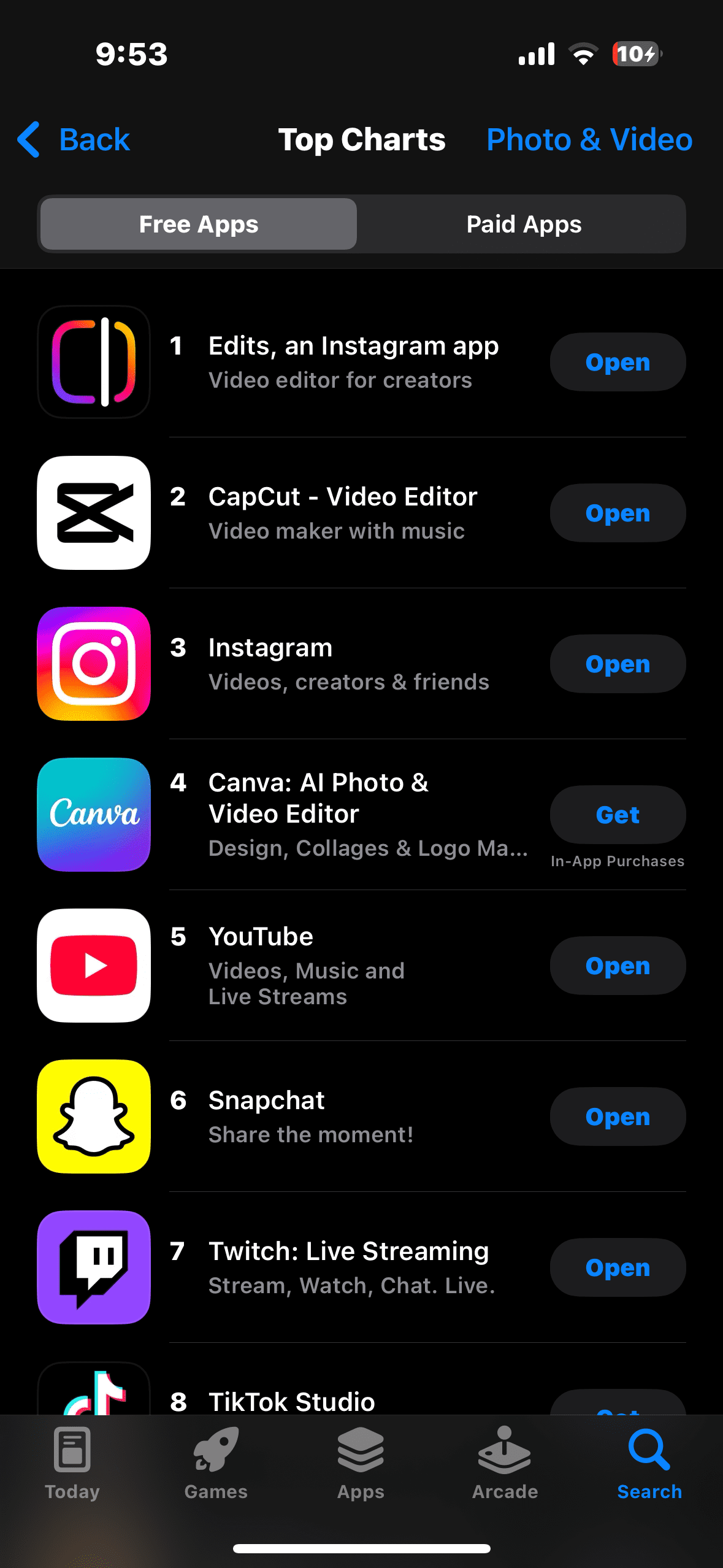Tap Open beside Snapchat
The width and height of the screenshot is (723, 1568).
(x=617, y=1117)
